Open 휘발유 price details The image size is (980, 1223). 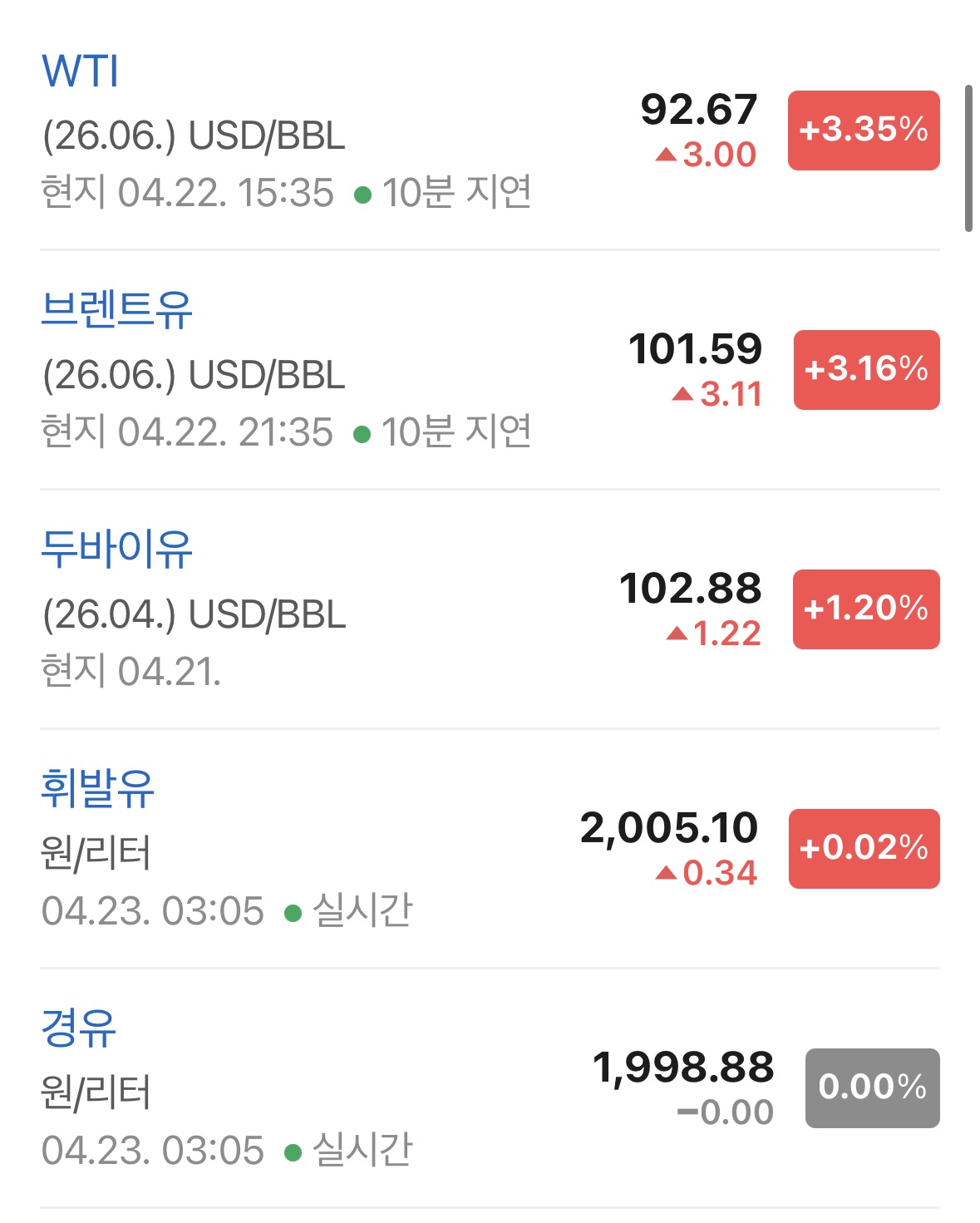98,788
